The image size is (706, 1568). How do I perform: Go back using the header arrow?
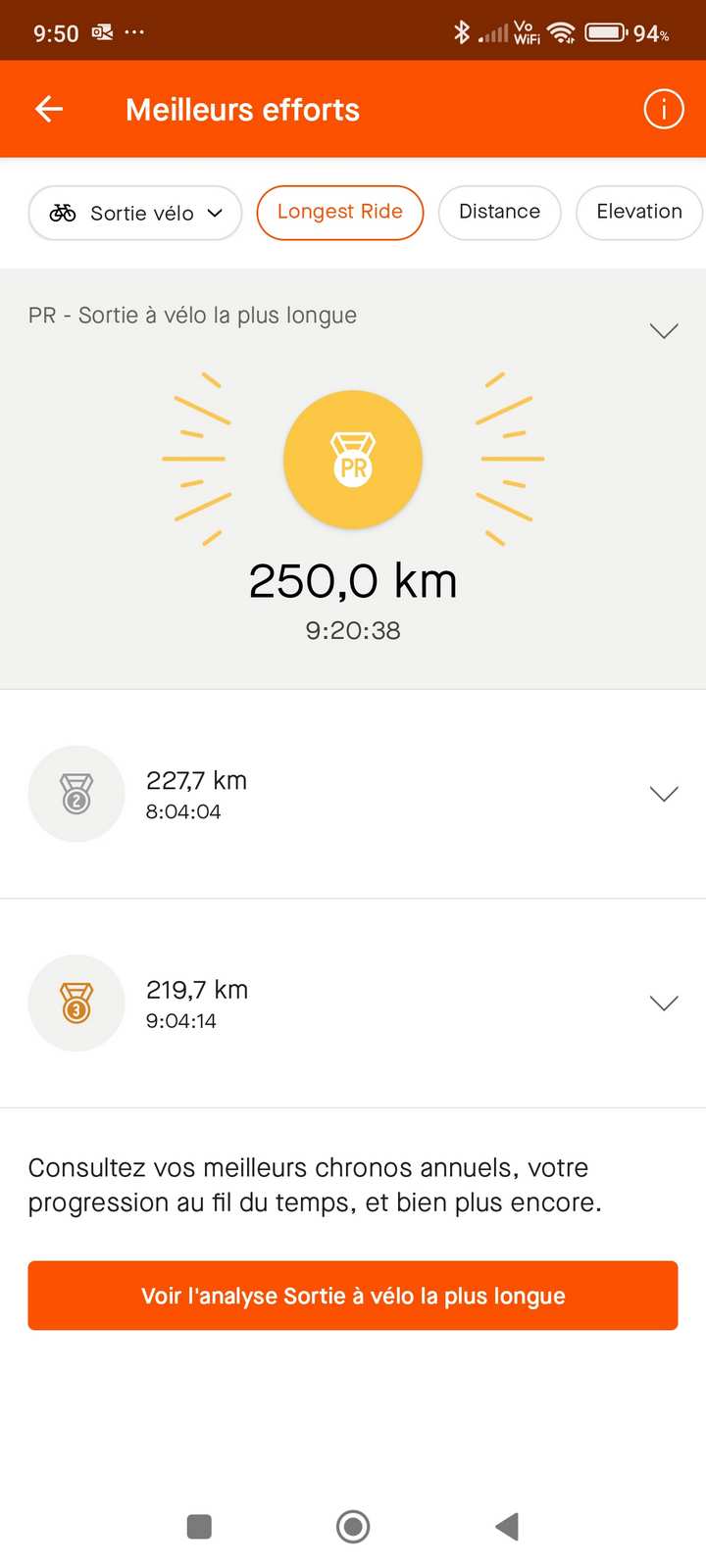click(49, 109)
